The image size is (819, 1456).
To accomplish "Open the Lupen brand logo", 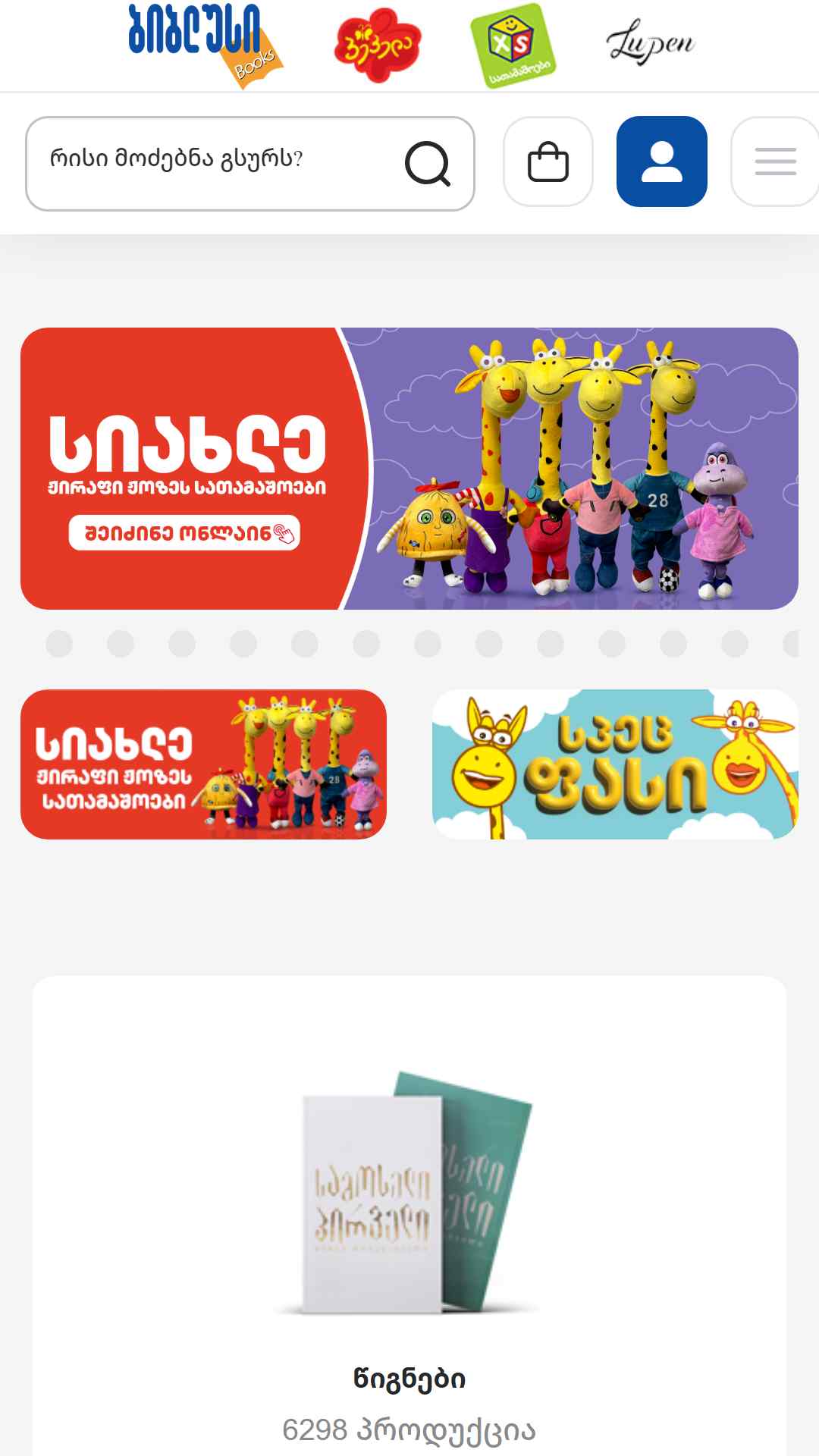I will pos(650,42).
